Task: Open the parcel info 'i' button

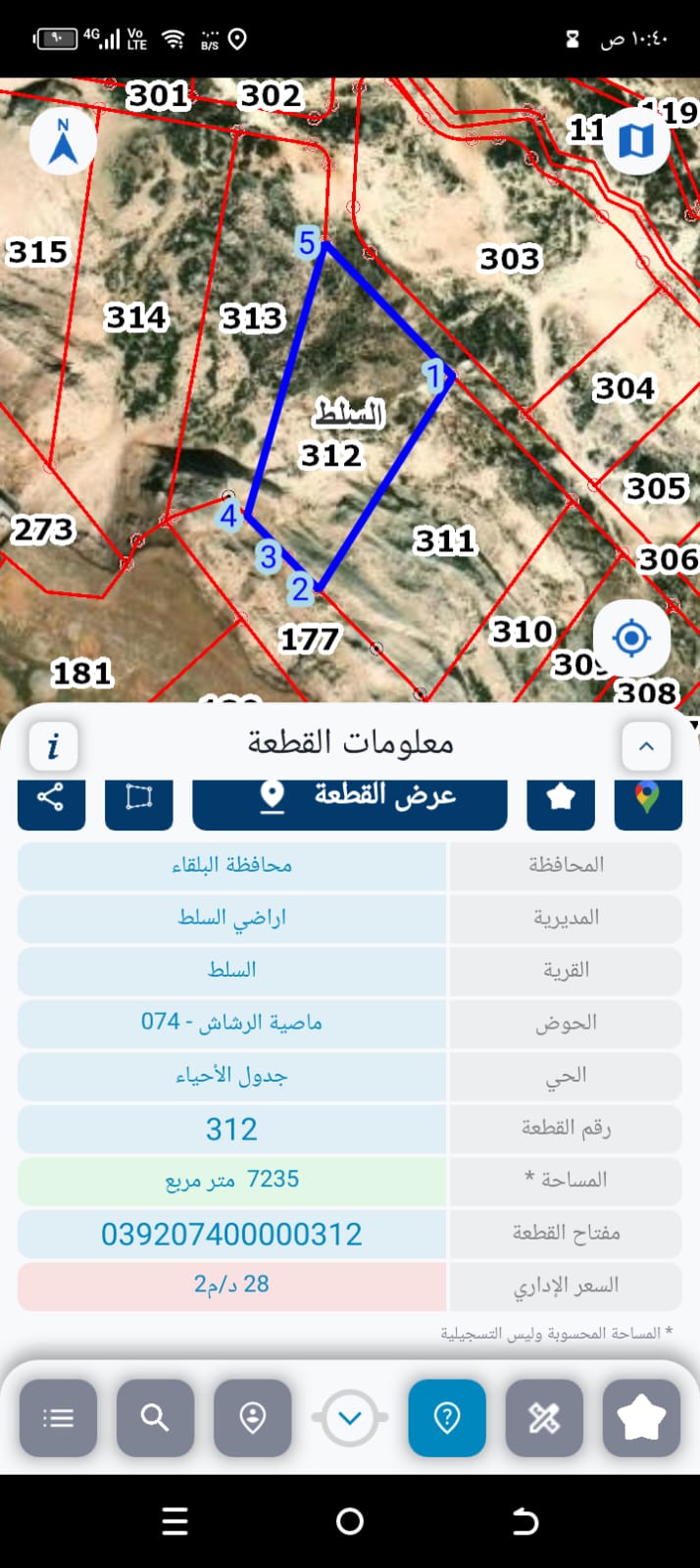Action: [53, 745]
